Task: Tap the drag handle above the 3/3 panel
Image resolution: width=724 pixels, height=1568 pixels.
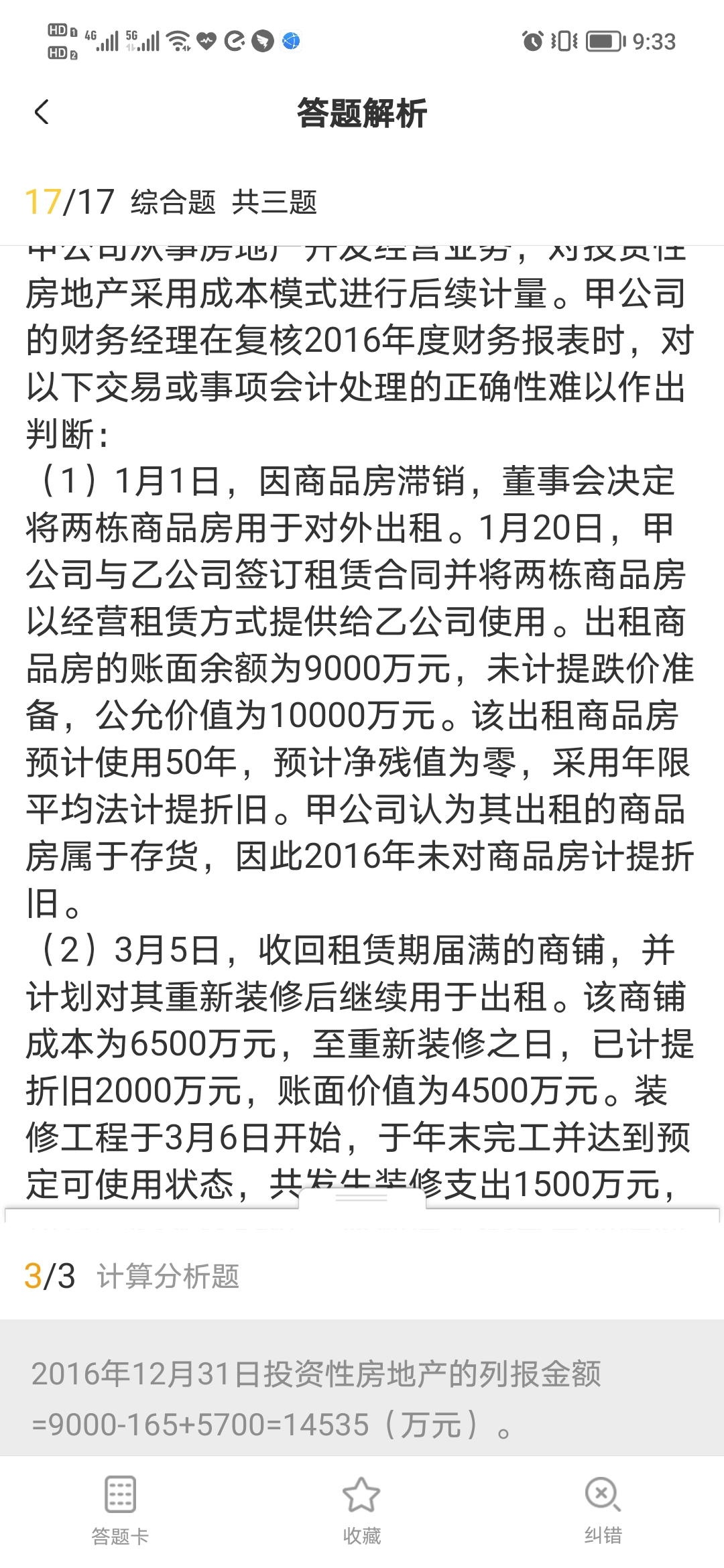Action: point(362,1197)
